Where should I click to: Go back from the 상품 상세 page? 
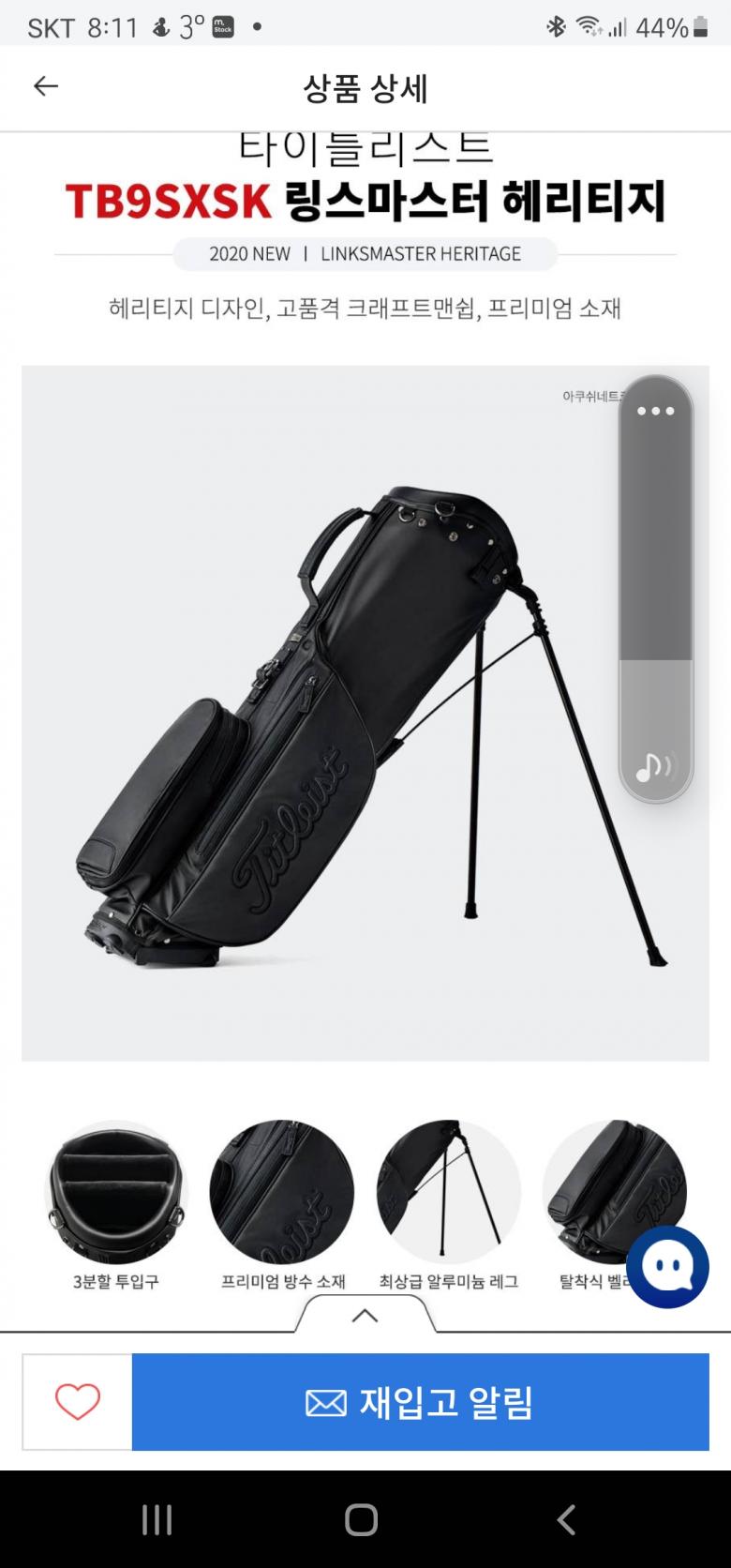(46, 87)
